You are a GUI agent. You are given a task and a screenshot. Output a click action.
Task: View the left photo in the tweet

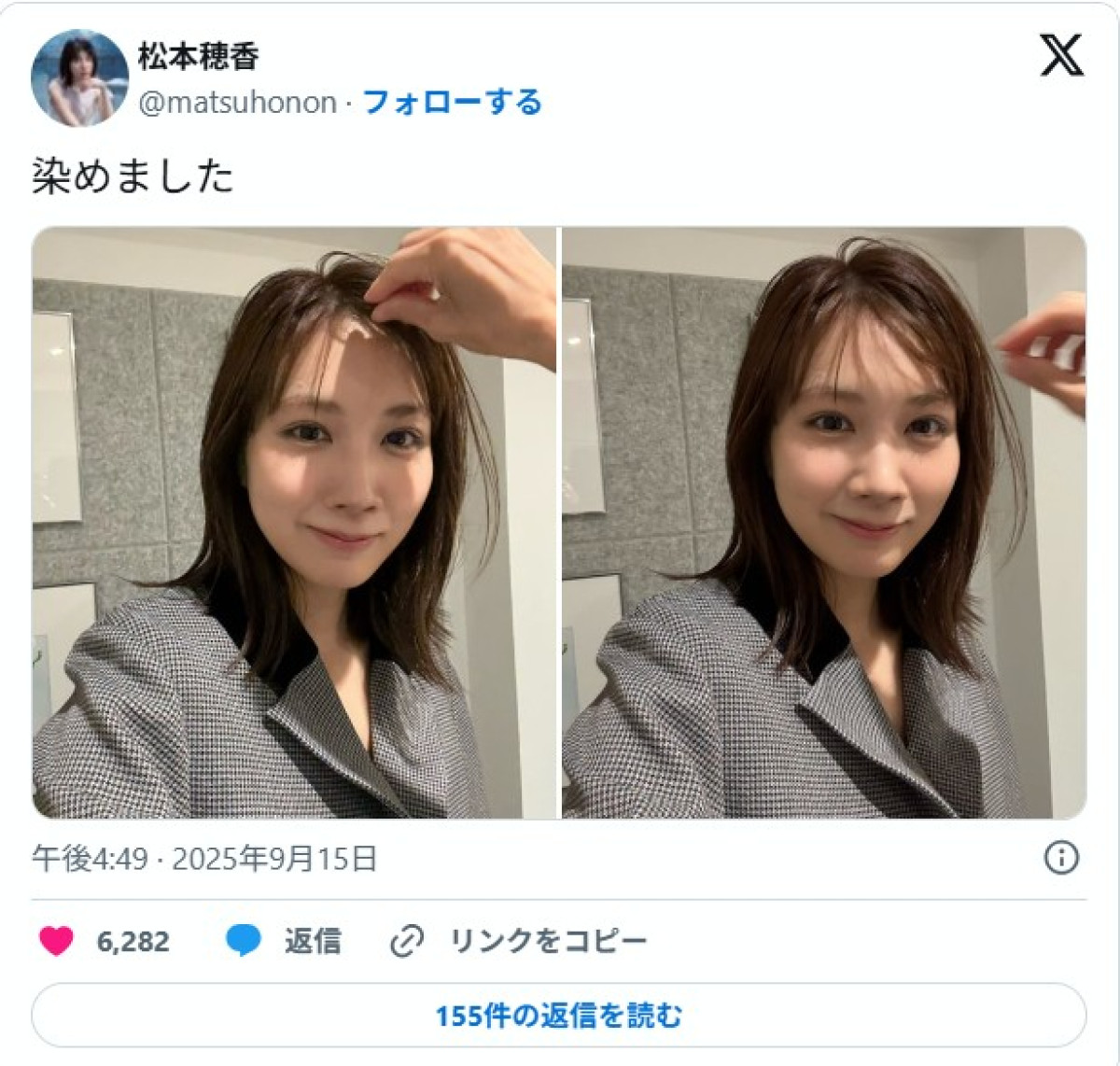tap(294, 523)
